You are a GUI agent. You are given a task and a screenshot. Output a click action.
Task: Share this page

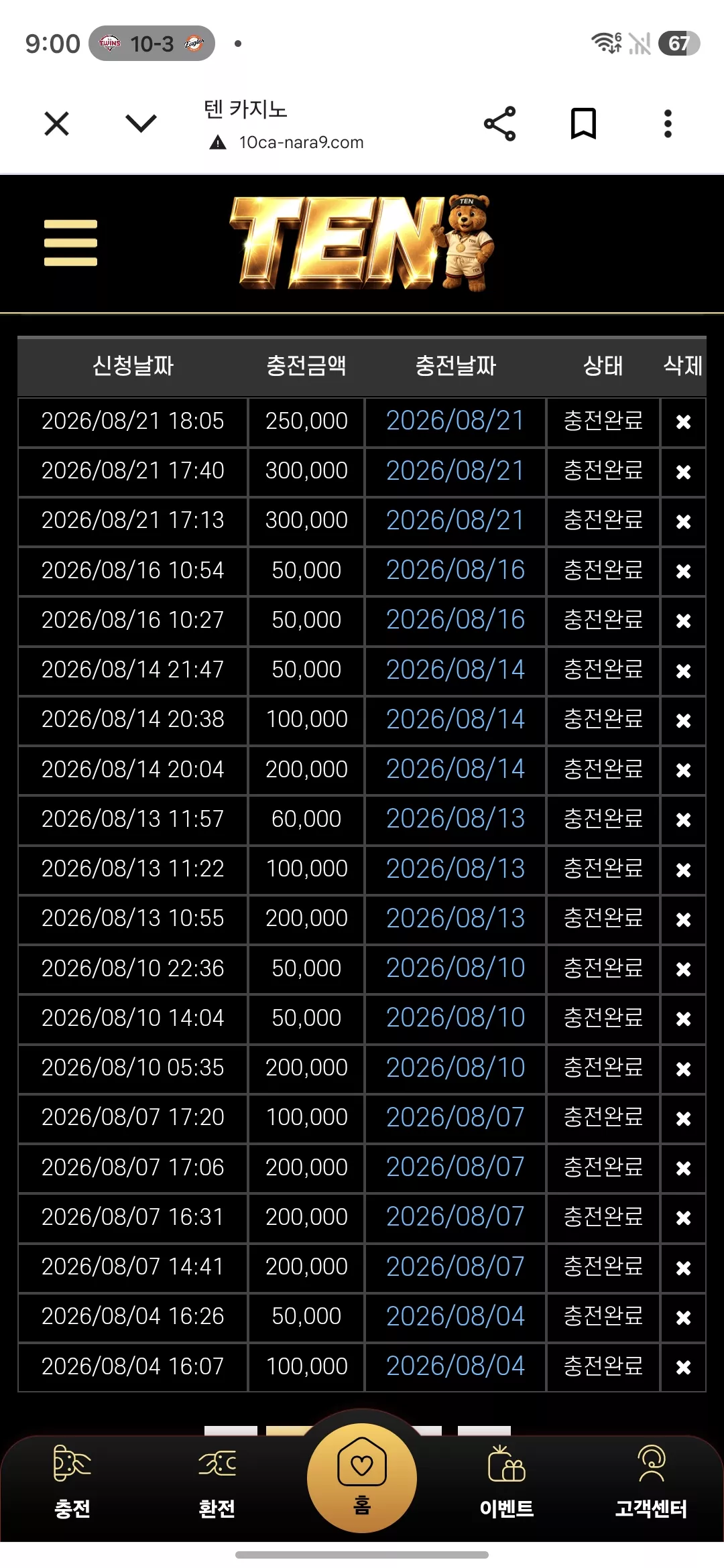pyautogui.click(x=500, y=124)
